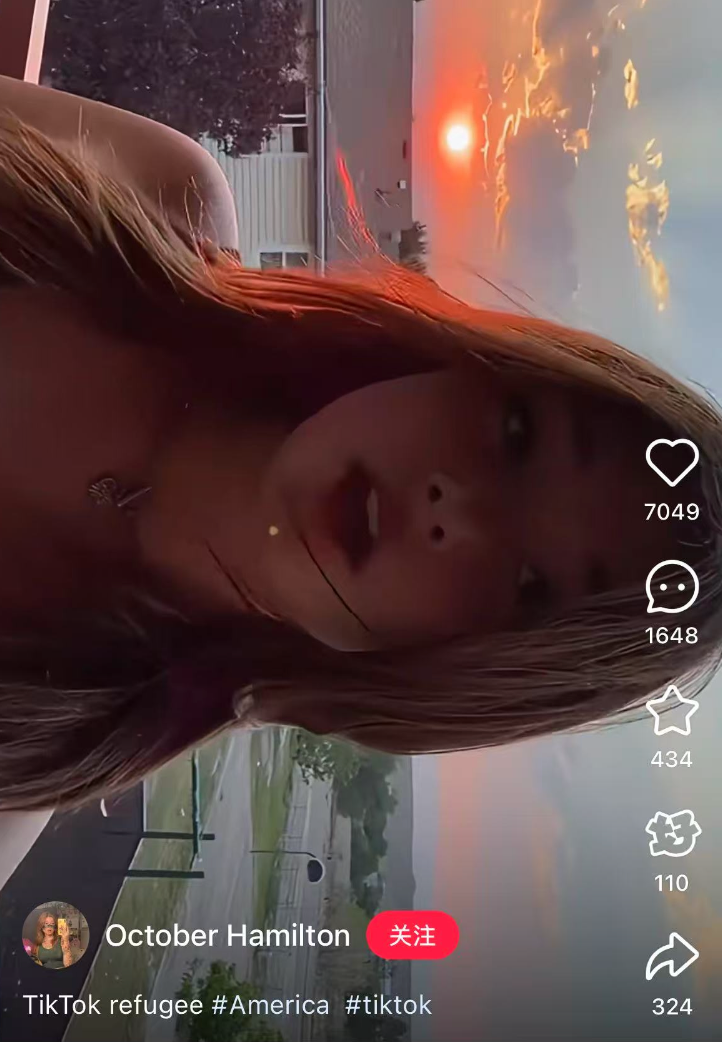The width and height of the screenshot is (722, 1042).
Task: Like October Hamilton's video
Action: pyautogui.click(x=671, y=463)
